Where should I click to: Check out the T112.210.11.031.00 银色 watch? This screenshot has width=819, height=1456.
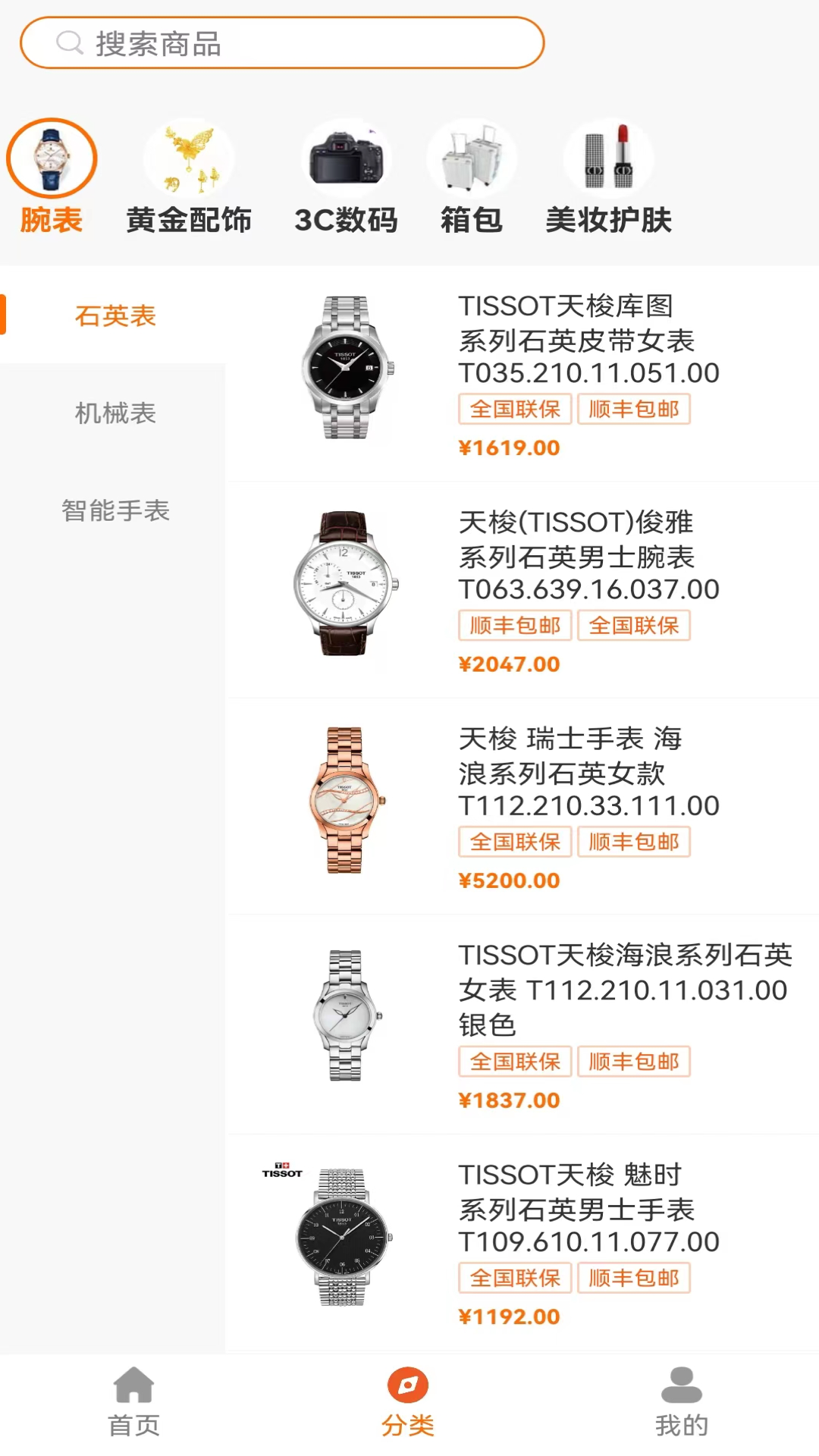[522, 1024]
